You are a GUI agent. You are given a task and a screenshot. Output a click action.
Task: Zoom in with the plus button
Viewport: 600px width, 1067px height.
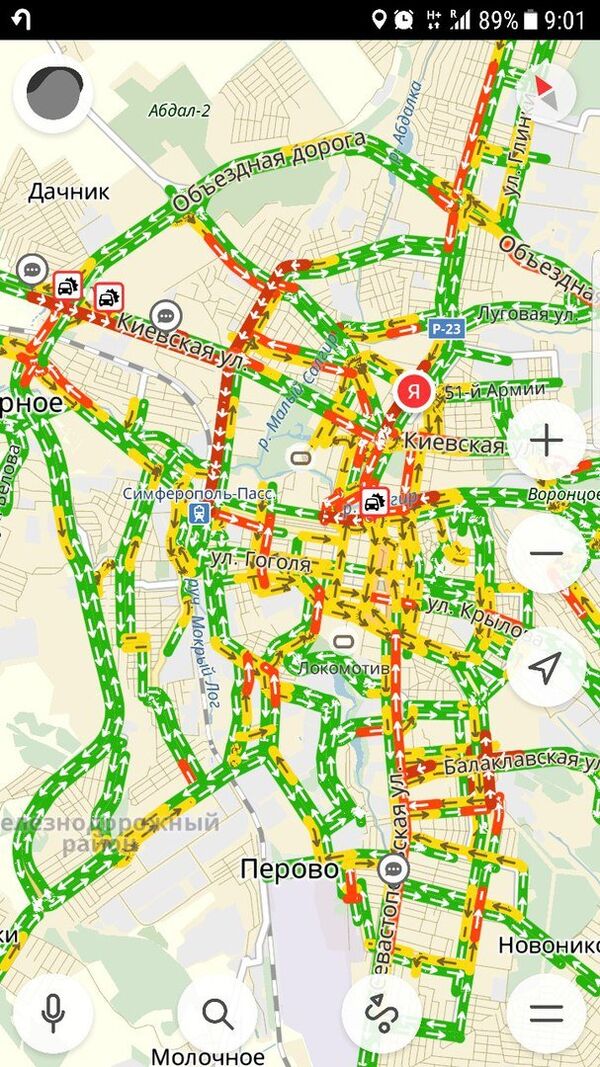point(546,441)
